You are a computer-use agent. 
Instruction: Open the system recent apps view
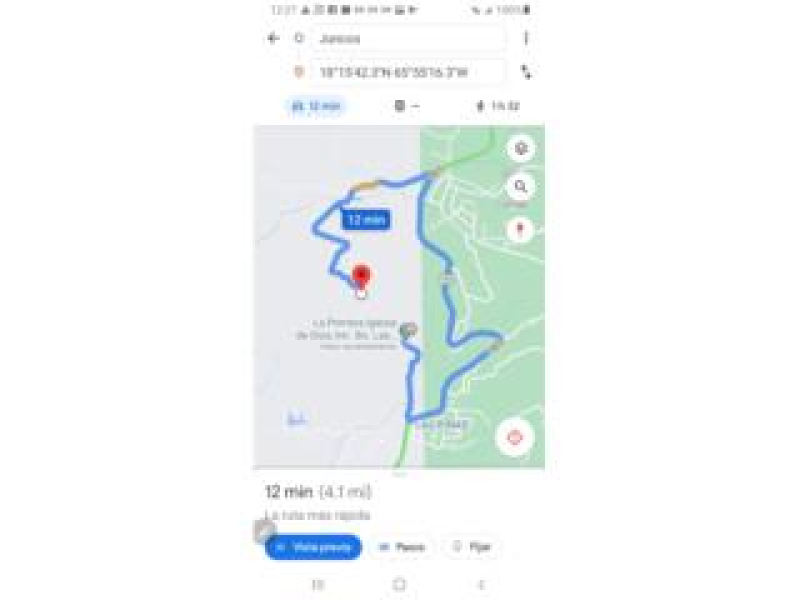click(318, 584)
